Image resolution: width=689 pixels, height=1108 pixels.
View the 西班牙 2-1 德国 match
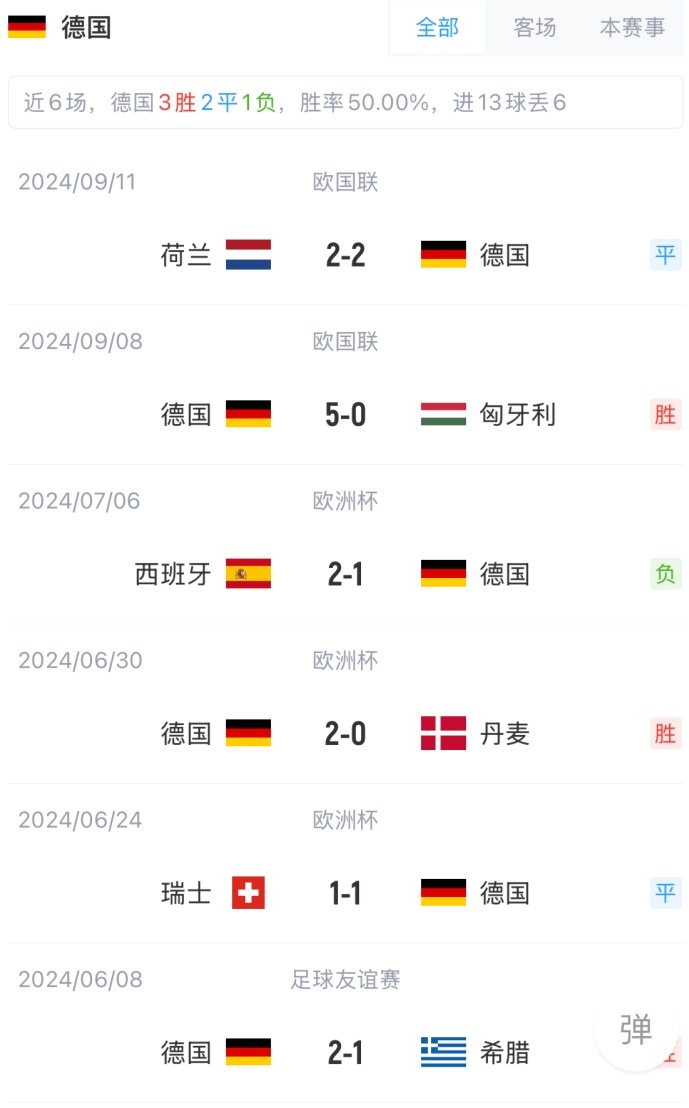[x=345, y=545]
